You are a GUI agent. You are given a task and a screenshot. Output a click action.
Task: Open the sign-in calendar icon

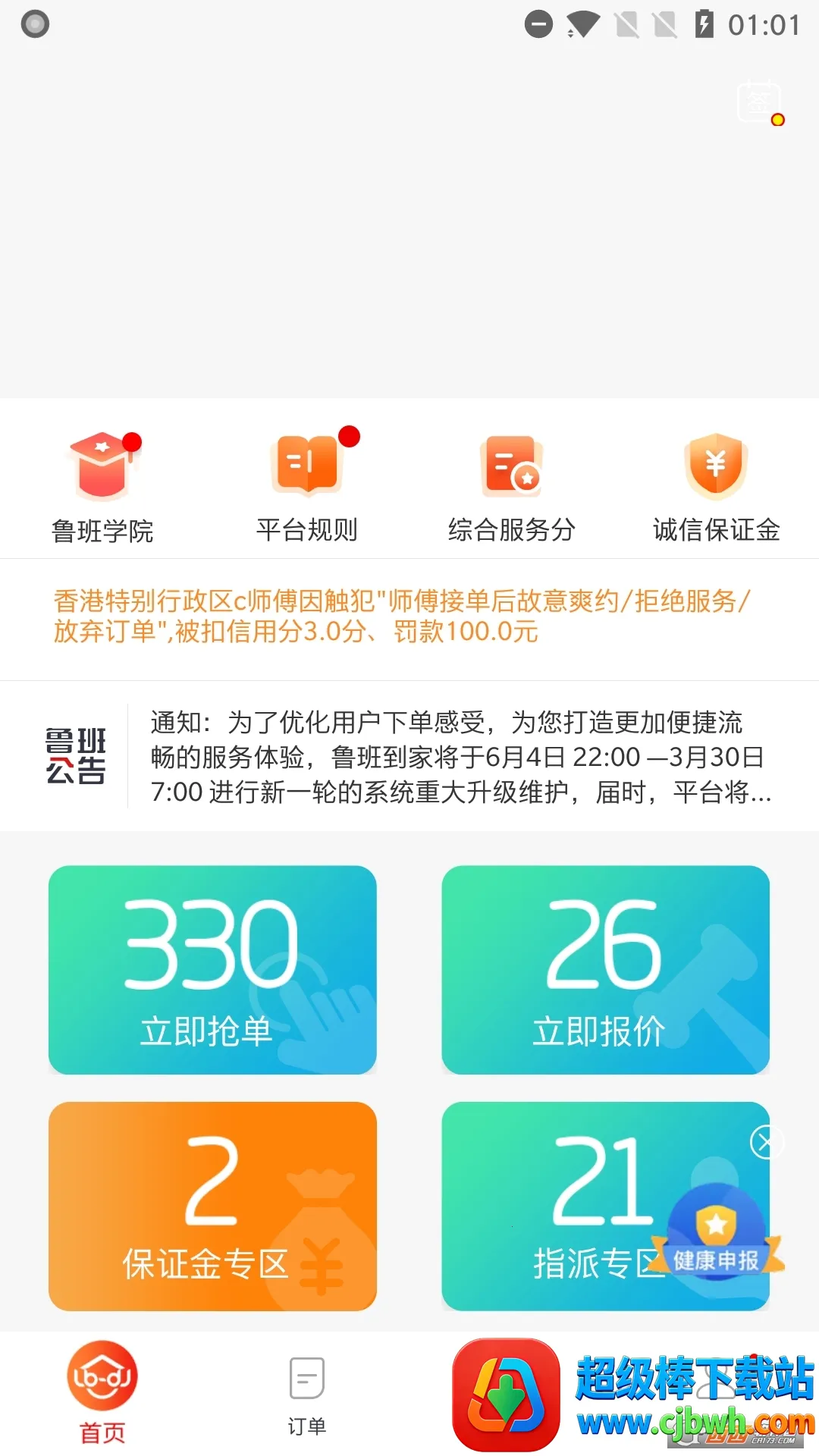tap(759, 102)
